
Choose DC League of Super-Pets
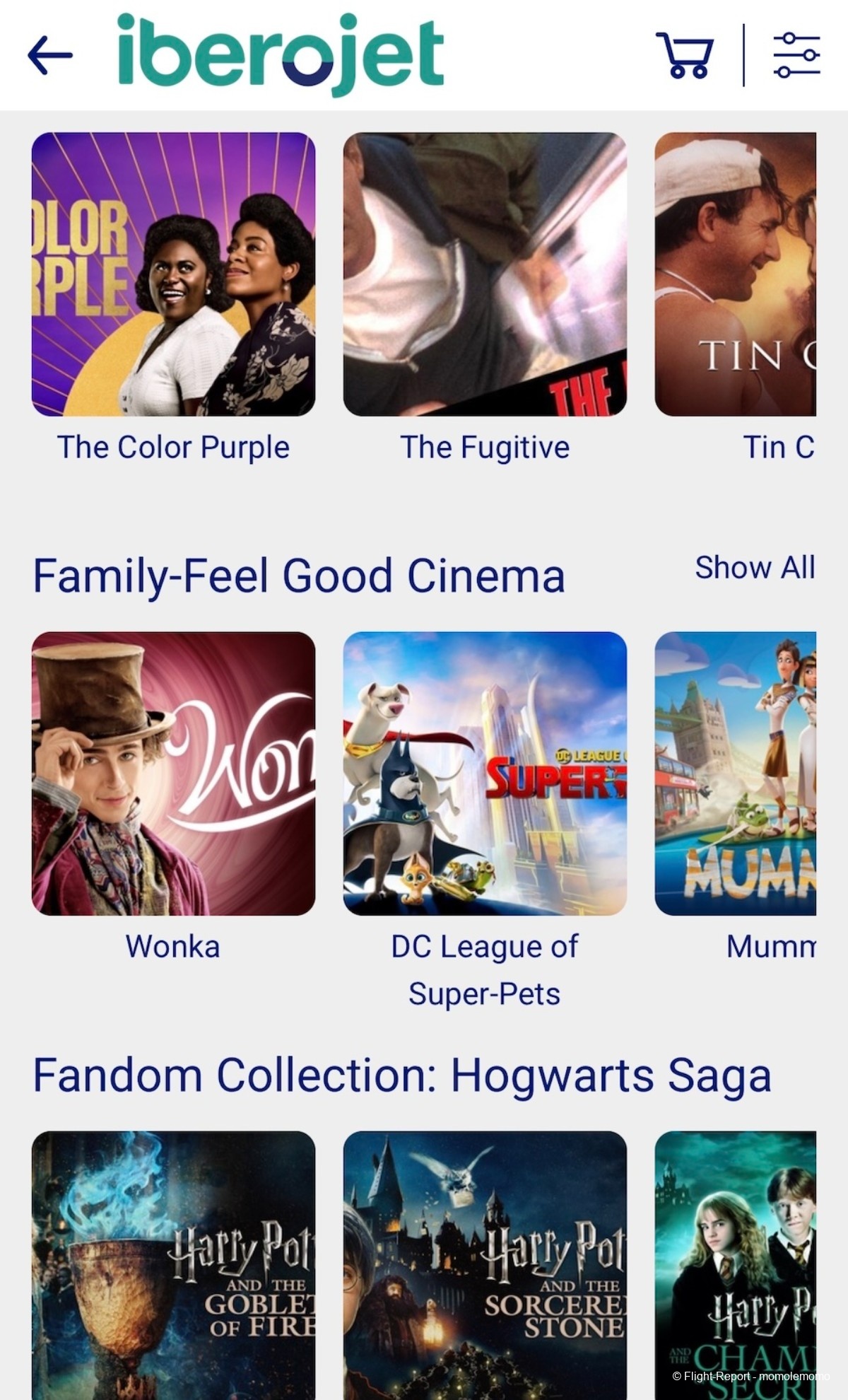(x=485, y=774)
